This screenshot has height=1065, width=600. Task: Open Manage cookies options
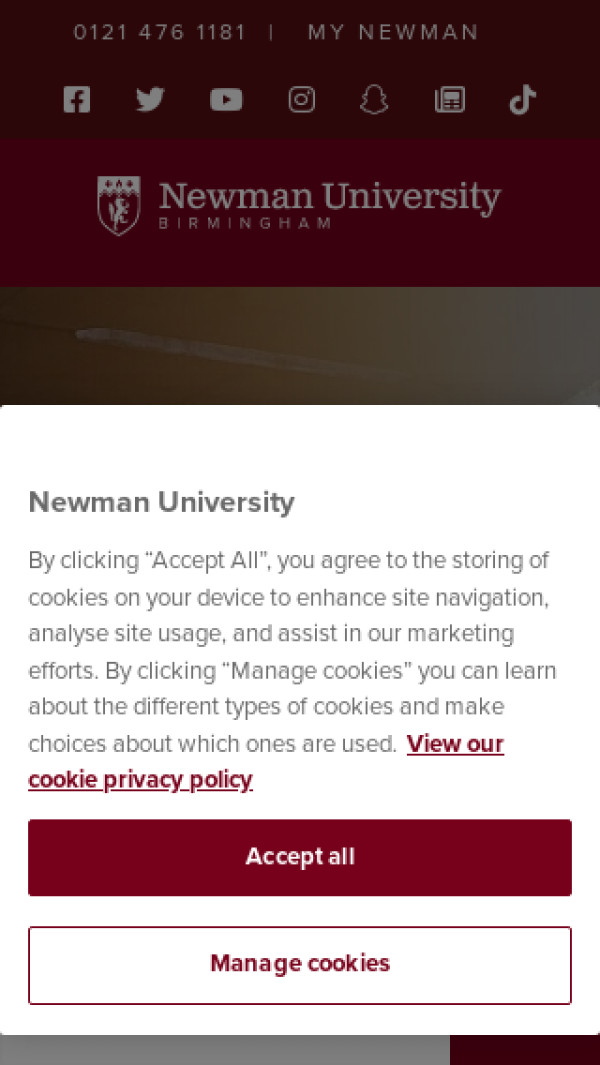[x=300, y=964]
